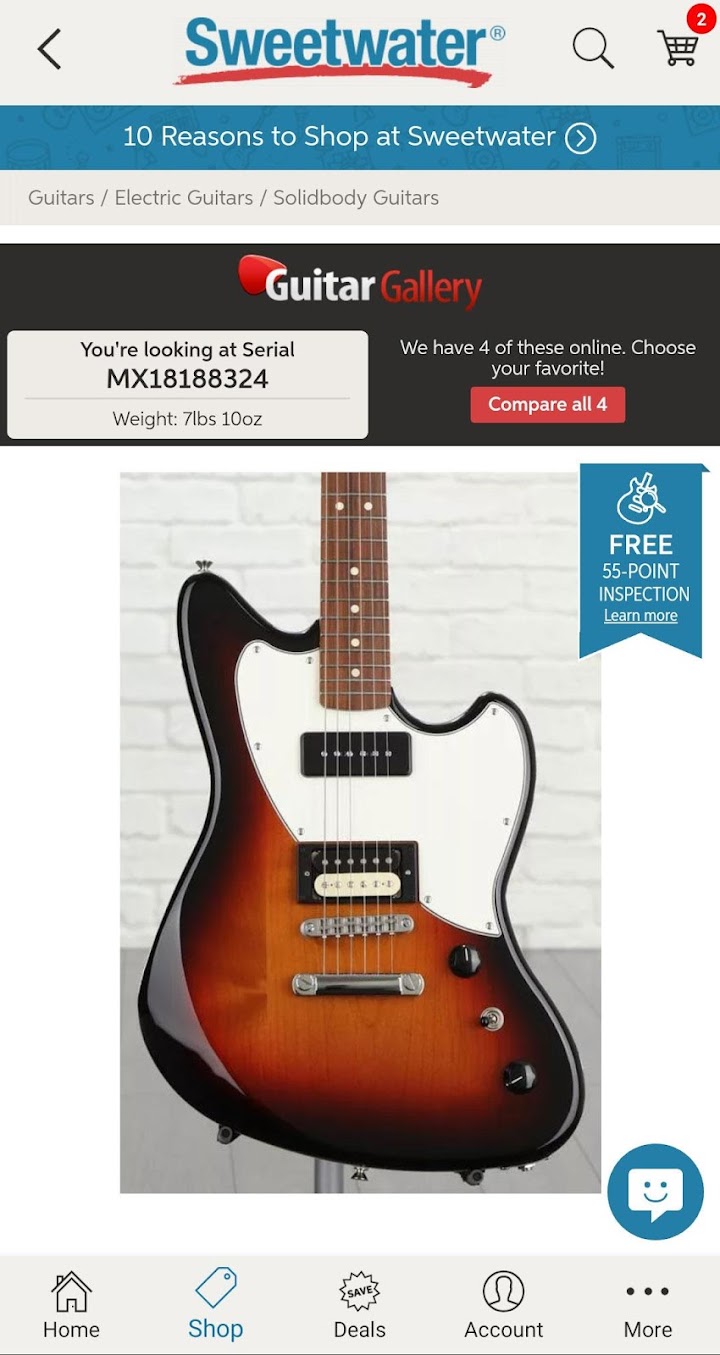Open the shopping cart

(x=679, y=46)
